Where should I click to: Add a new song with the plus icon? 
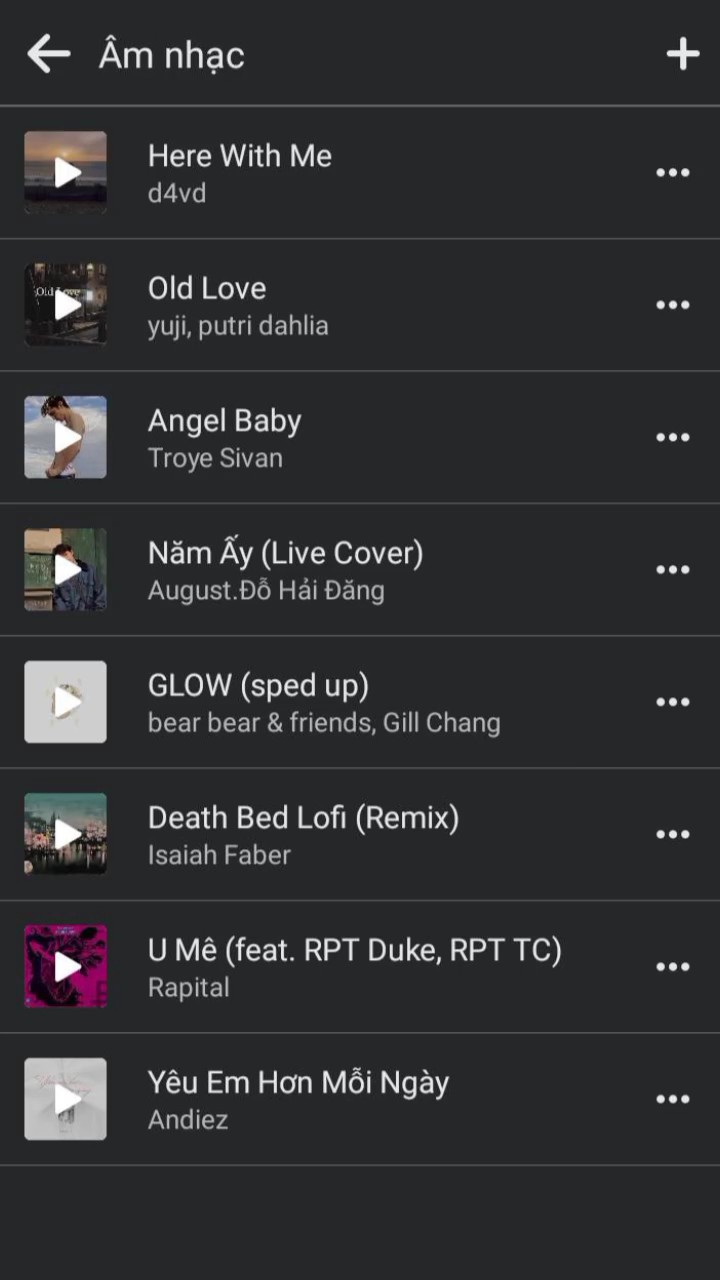[x=683, y=54]
